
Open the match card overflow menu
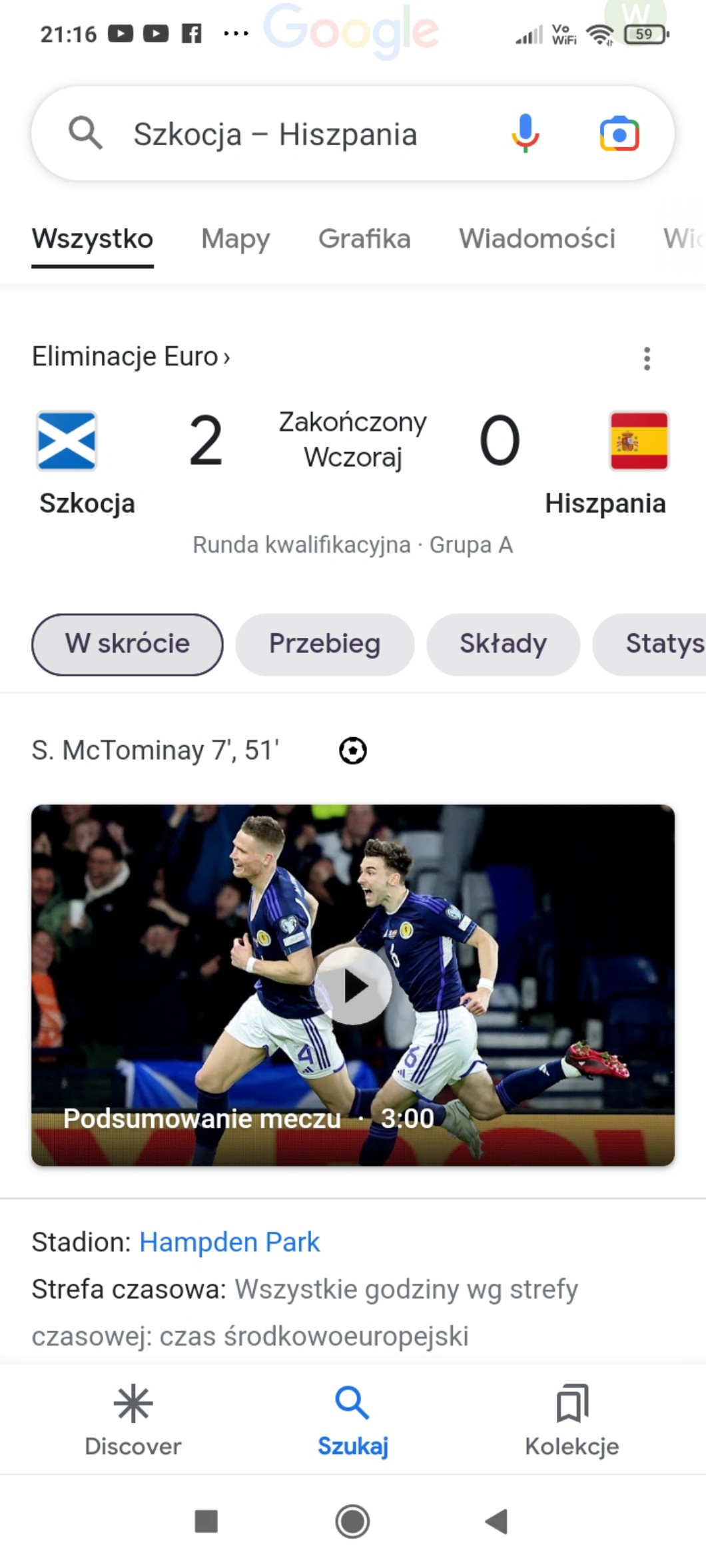pyautogui.click(x=647, y=358)
